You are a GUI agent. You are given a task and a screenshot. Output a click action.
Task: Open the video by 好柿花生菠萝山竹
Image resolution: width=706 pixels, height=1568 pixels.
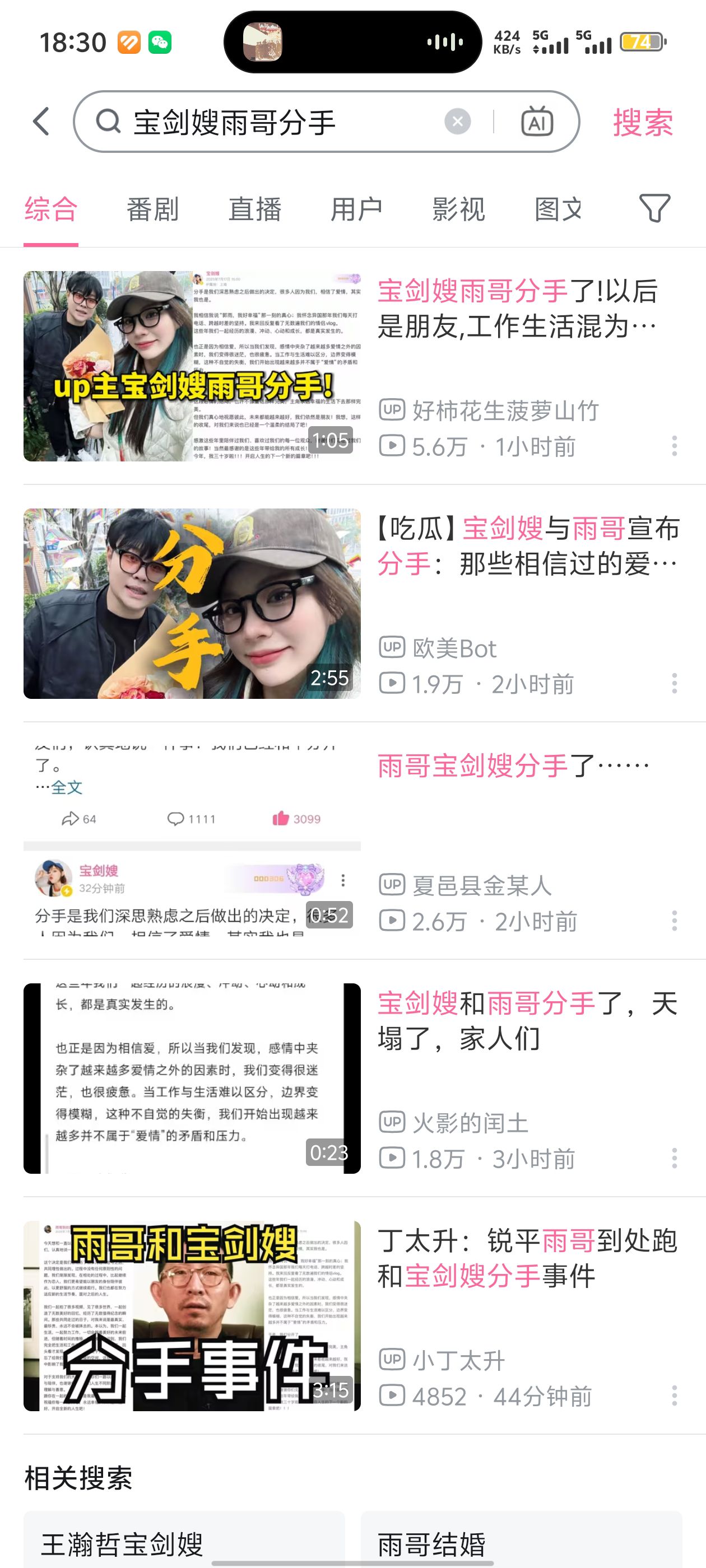click(364, 366)
